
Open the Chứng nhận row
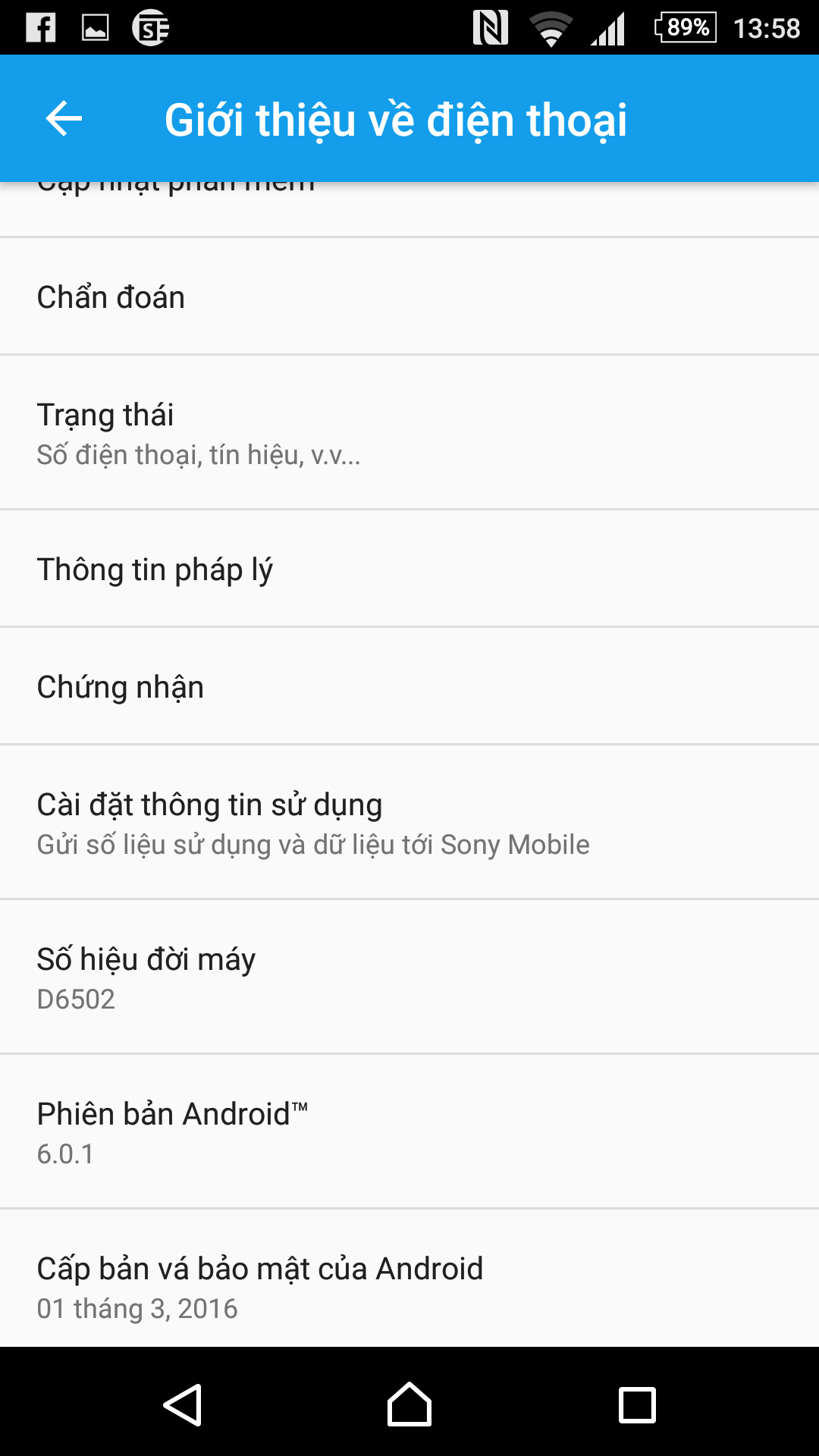pos(409,686)
